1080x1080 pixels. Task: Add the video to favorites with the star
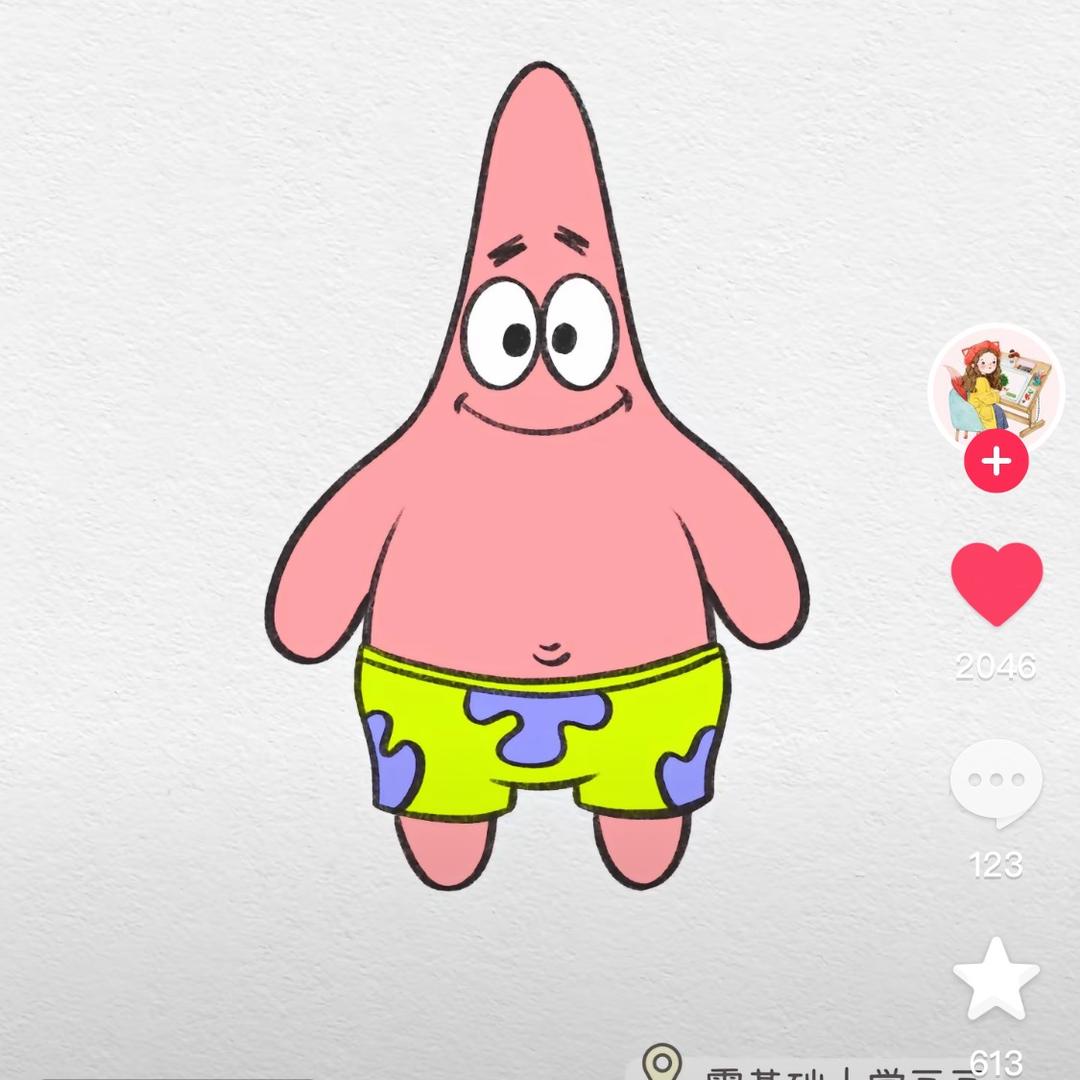[996, 979]
